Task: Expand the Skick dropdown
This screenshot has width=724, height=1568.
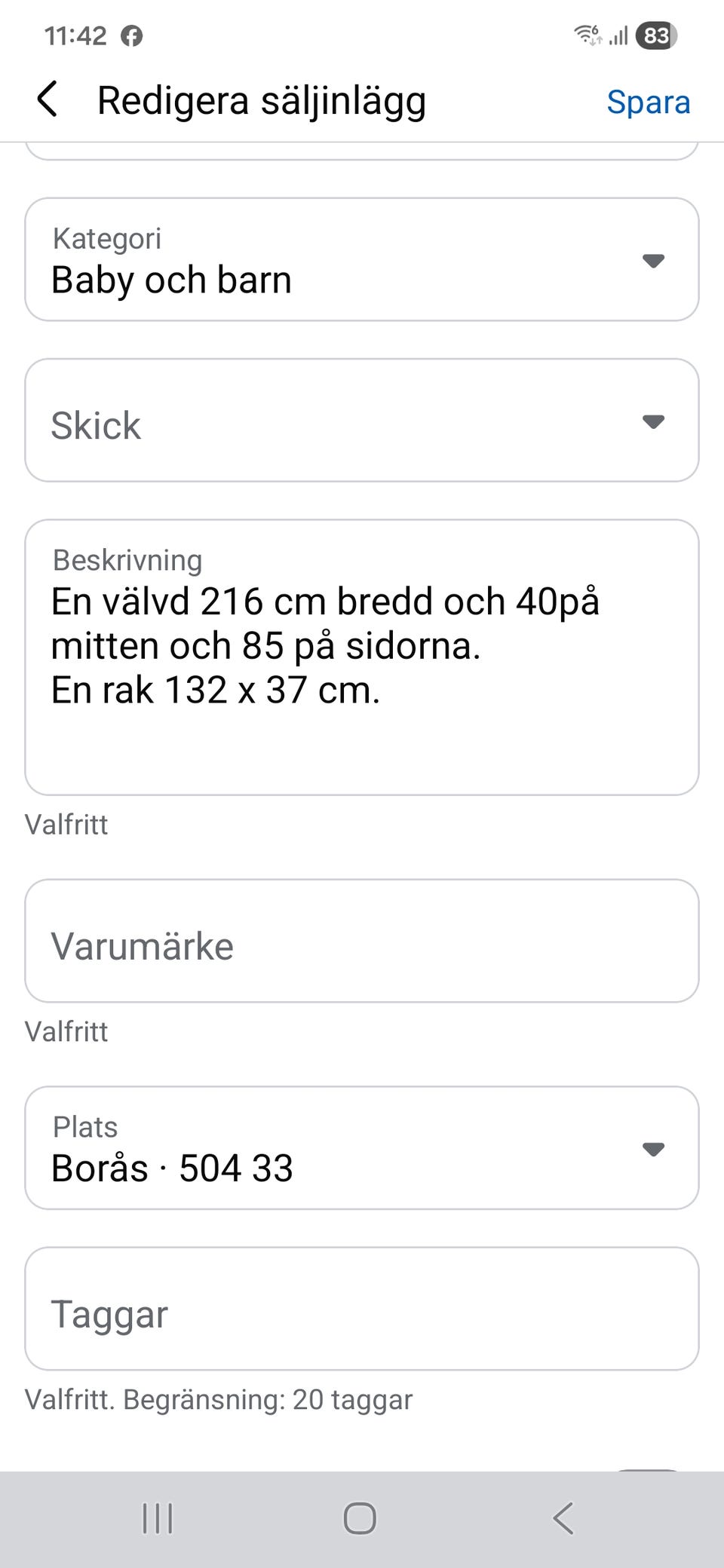Action: [x=362, y=421]
